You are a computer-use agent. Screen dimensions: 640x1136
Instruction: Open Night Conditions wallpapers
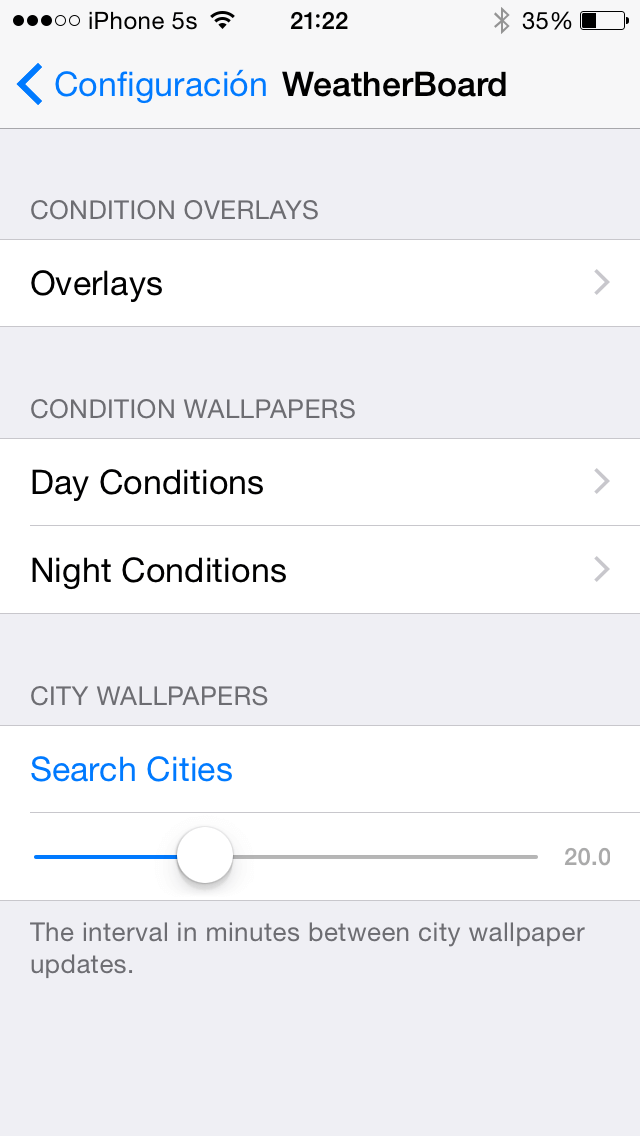(x=320, y=570)
